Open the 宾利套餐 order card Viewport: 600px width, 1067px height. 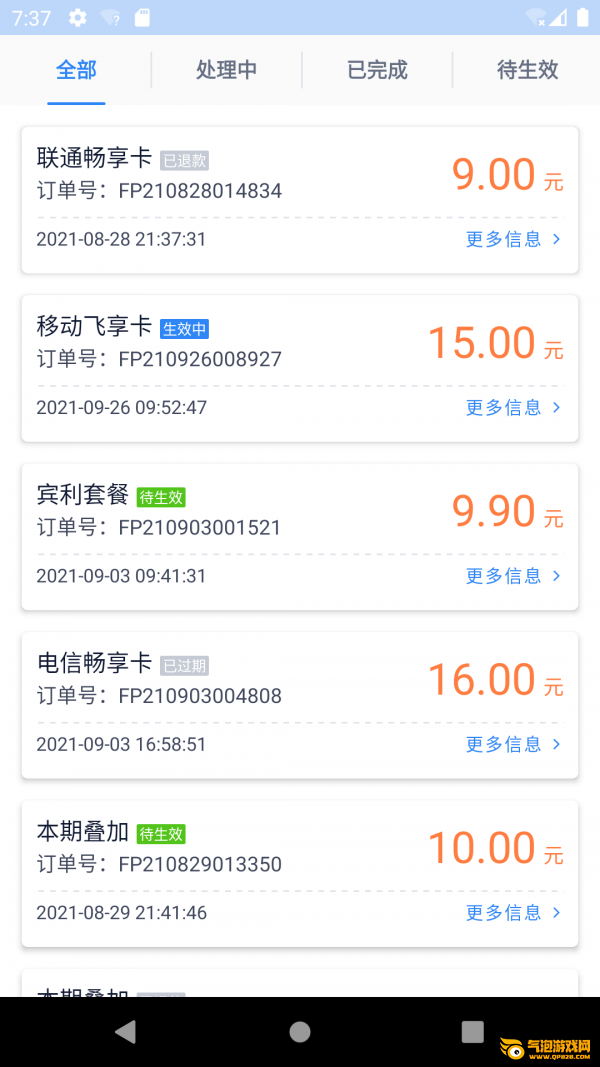(x=300, y=537)
